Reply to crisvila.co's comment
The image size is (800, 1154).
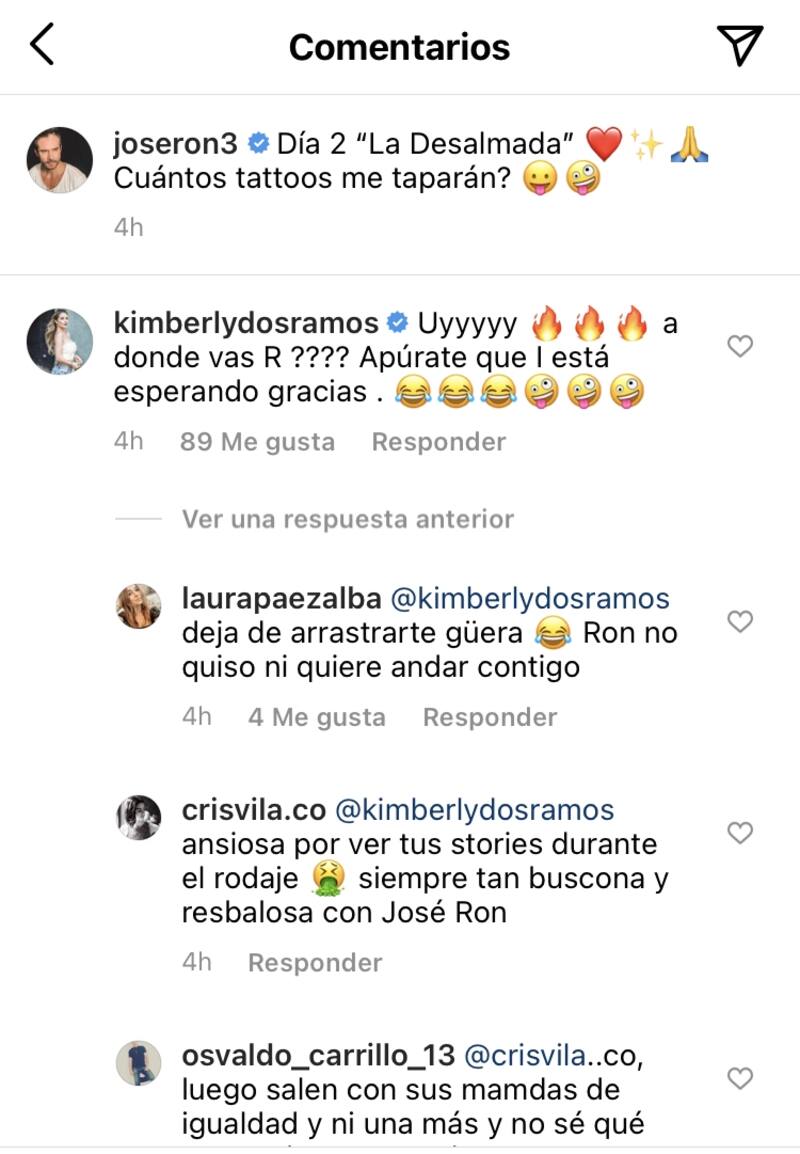tap(315, 962)
